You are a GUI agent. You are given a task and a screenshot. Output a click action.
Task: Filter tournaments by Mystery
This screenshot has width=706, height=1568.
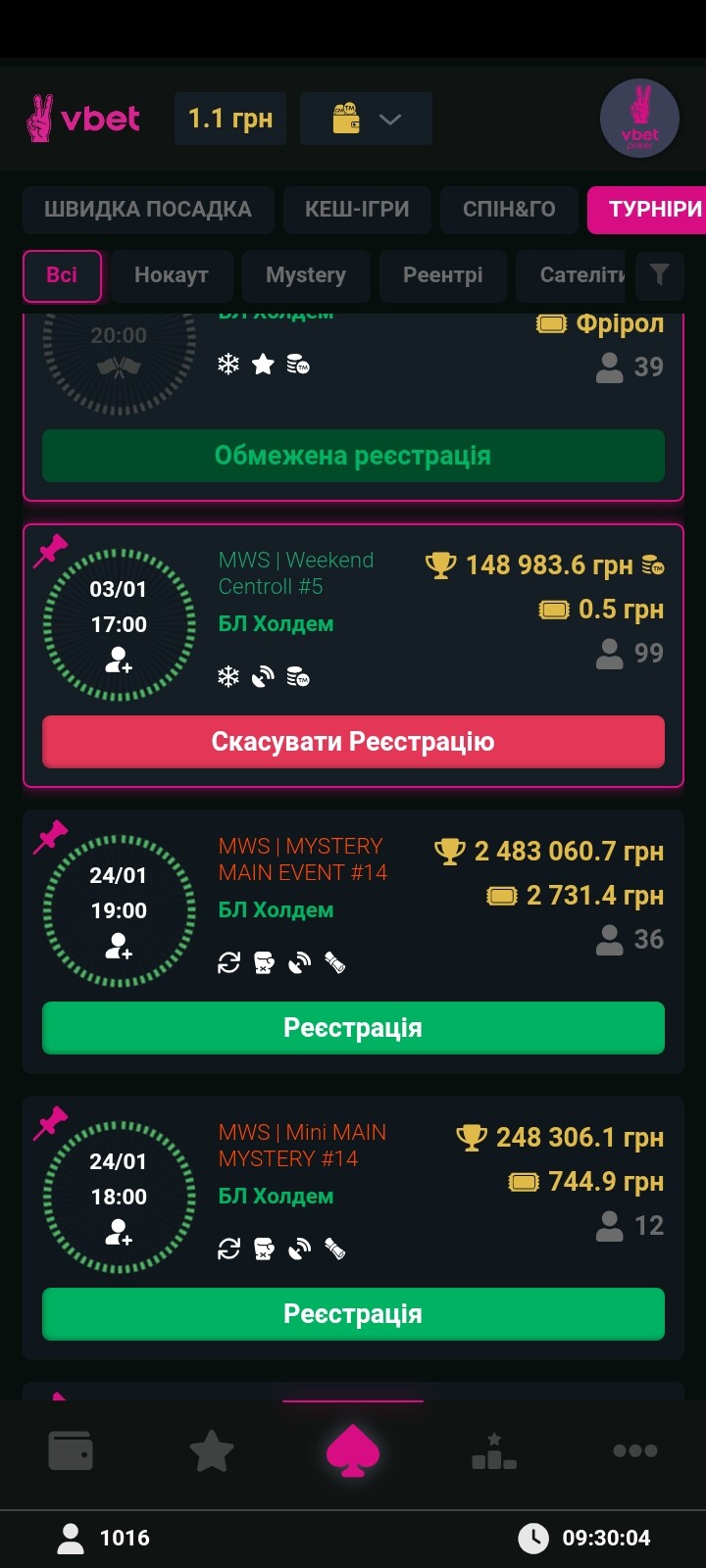(x=305, y=275)
